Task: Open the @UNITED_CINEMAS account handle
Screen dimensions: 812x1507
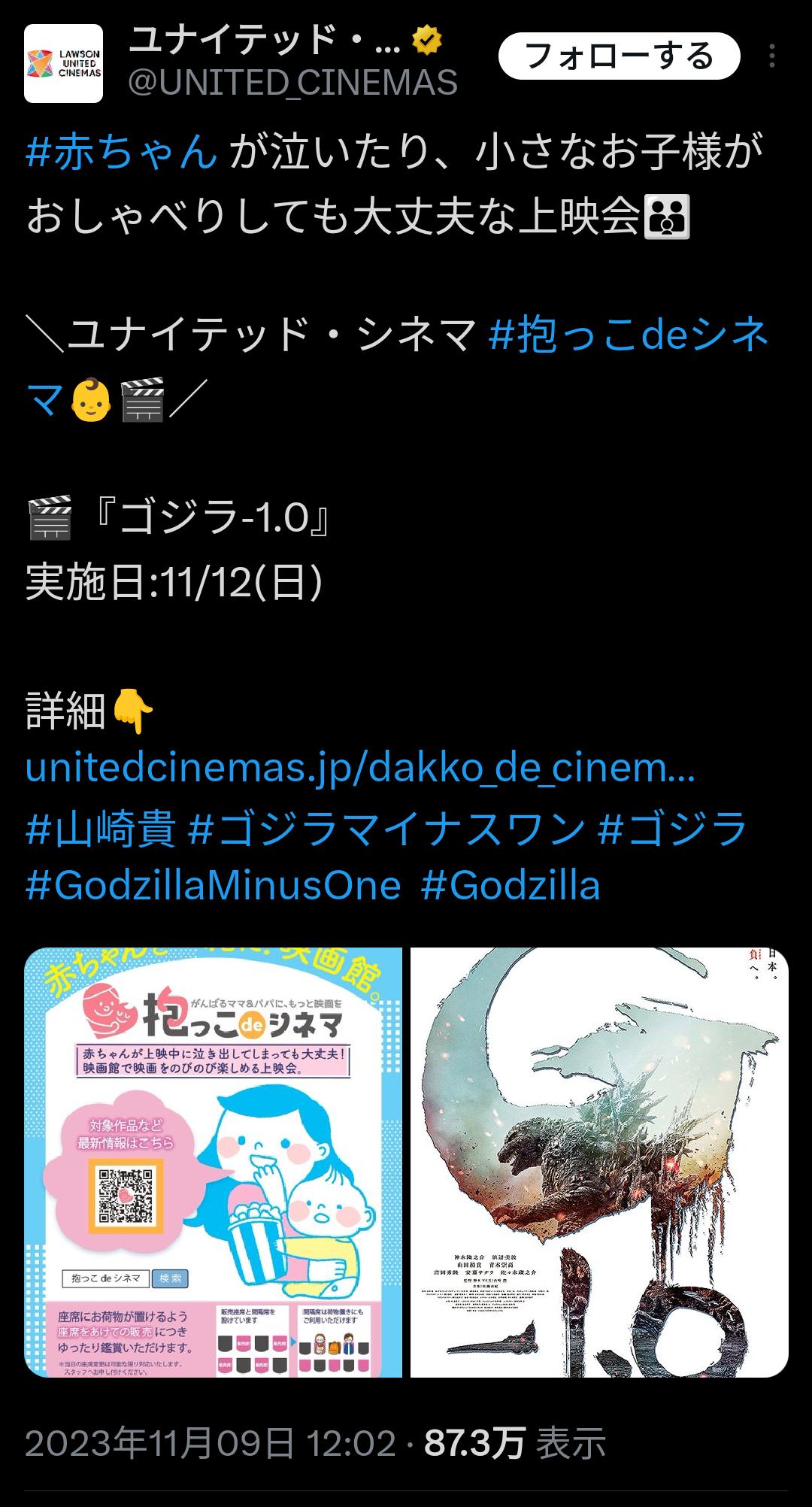Action: (x=293, y=83)
